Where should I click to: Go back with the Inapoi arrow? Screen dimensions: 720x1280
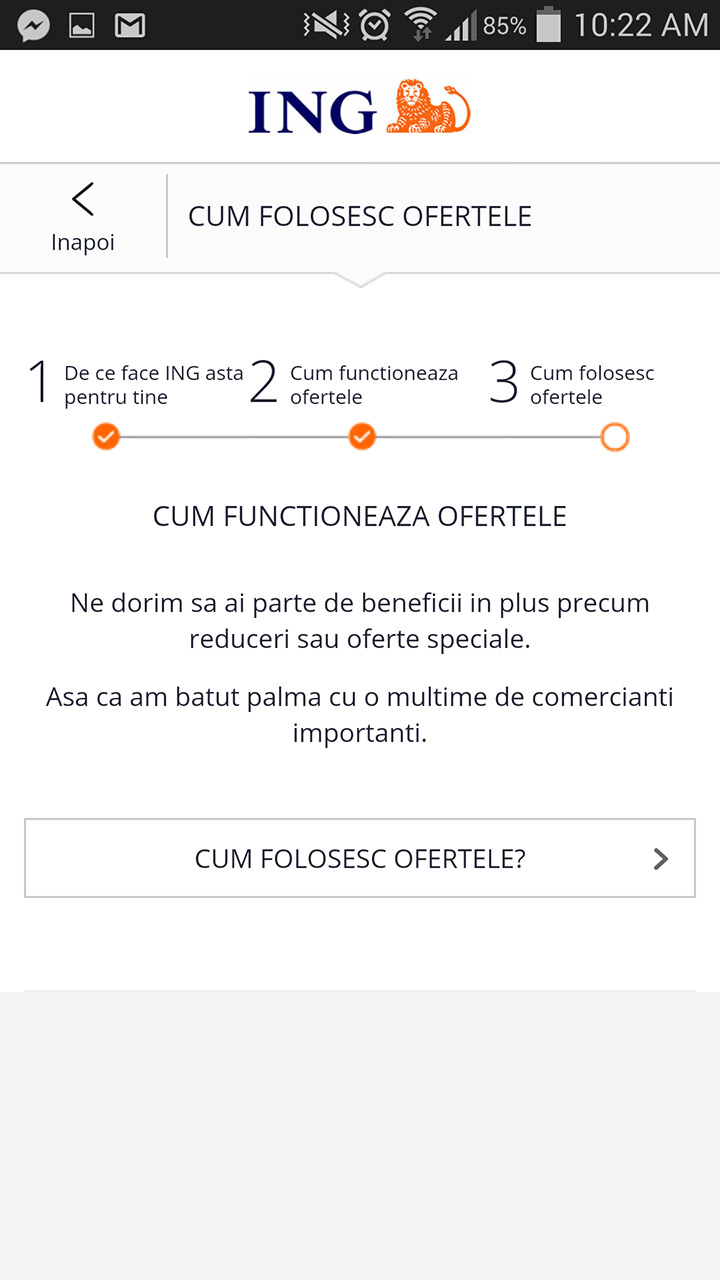click(83, 217)
